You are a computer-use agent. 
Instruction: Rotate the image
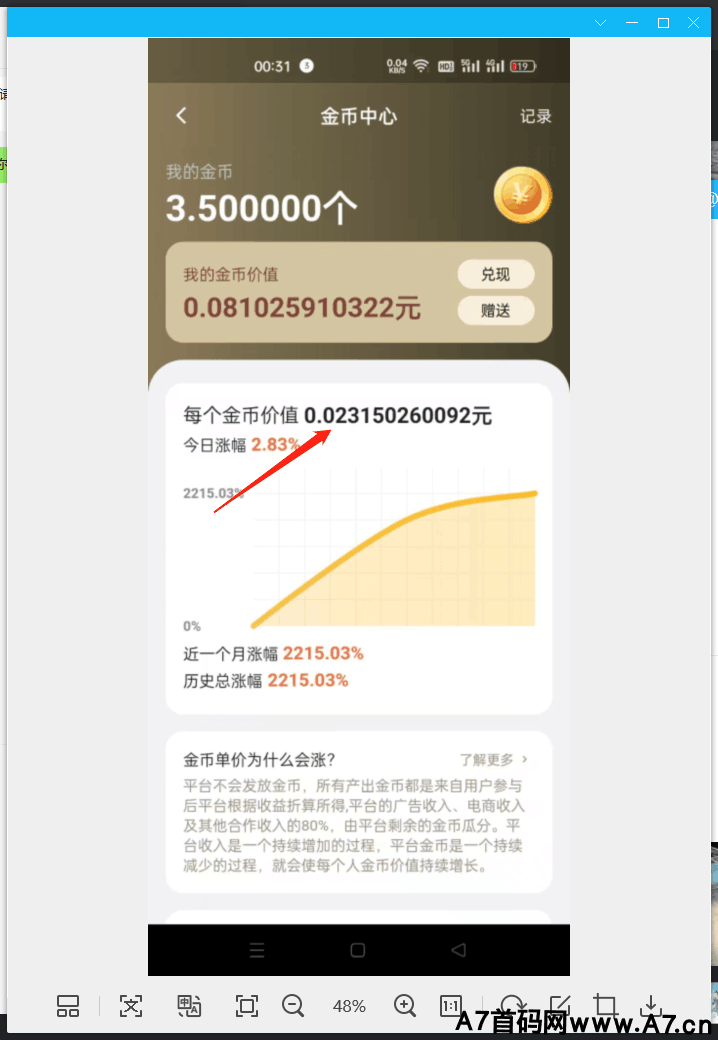coord(513,1006)
